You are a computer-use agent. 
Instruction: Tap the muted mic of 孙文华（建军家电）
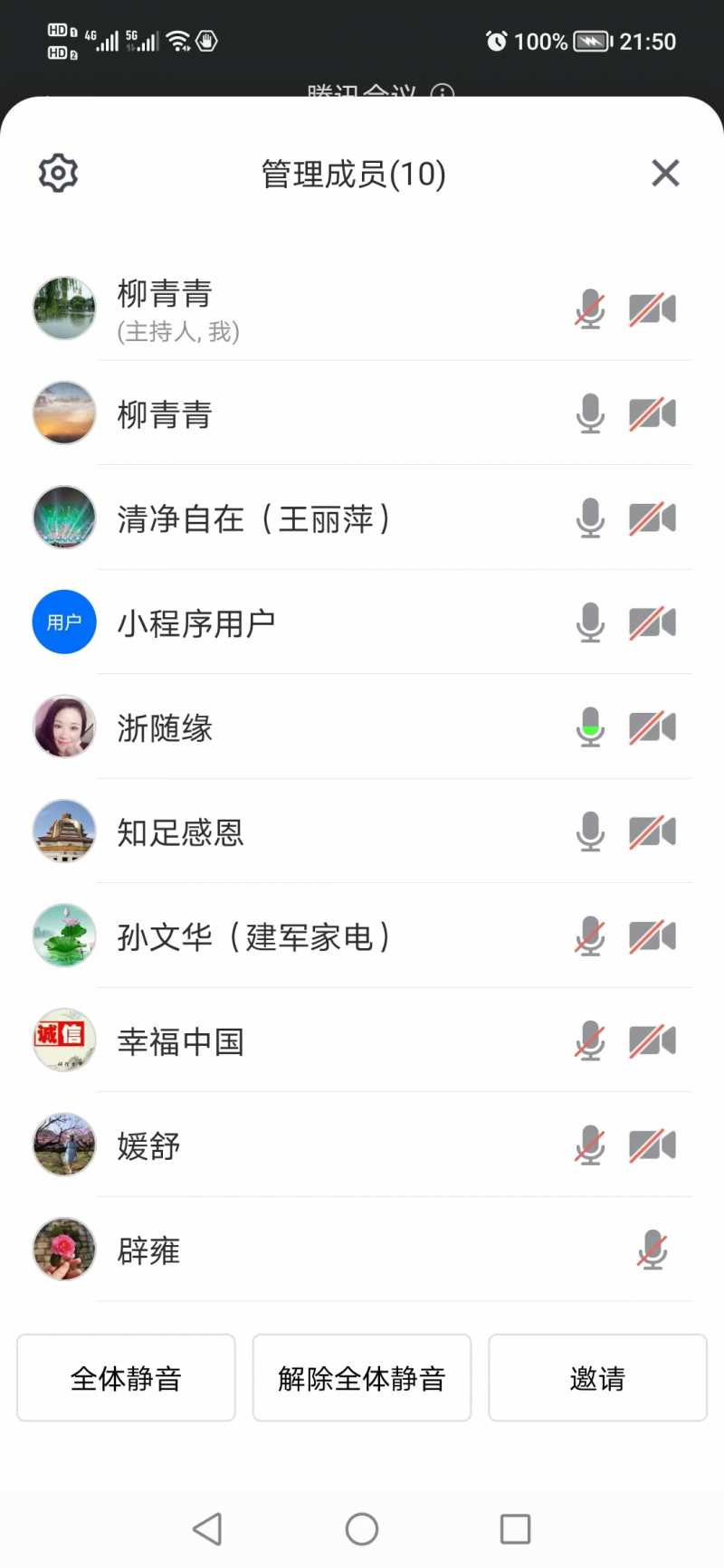(590, 936)
